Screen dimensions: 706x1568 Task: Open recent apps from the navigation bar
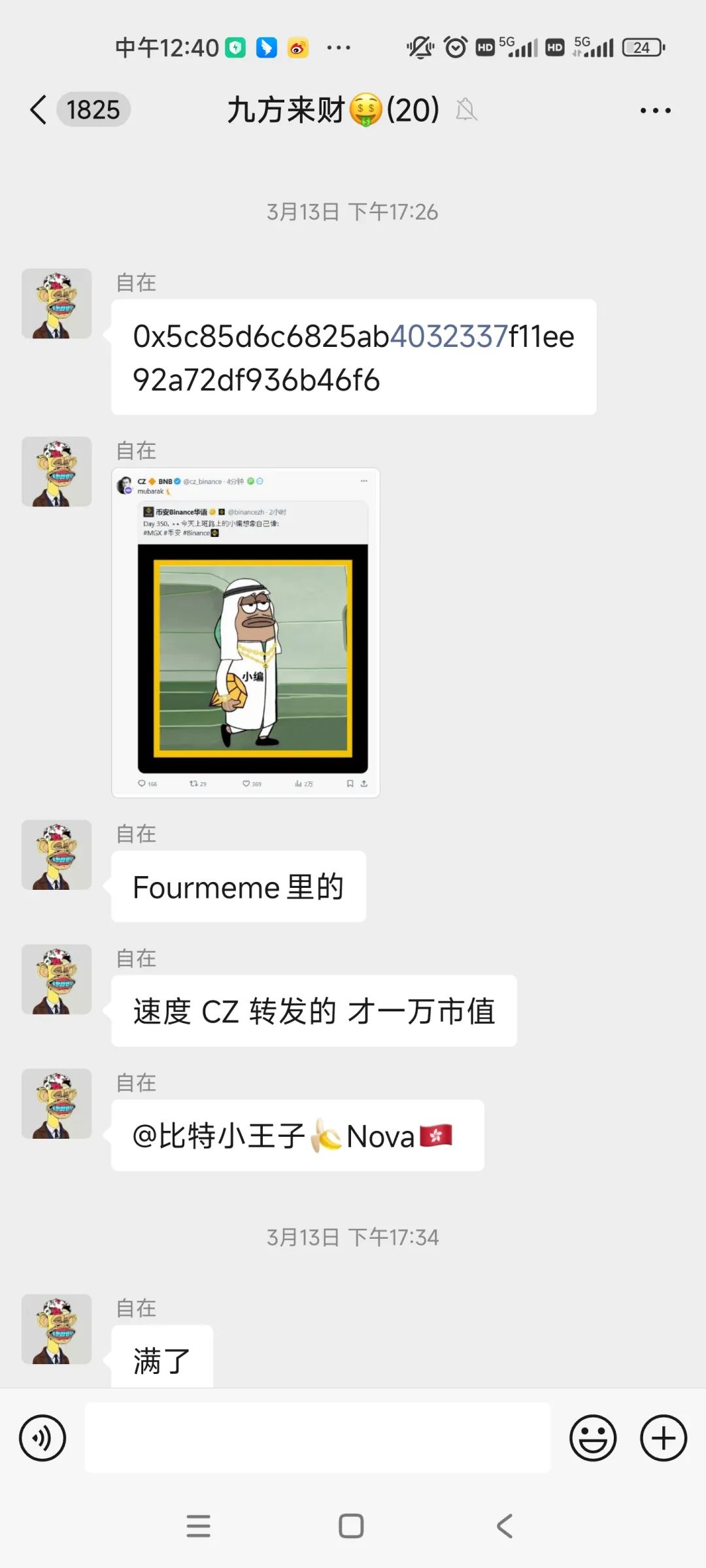pos(198,1526)
